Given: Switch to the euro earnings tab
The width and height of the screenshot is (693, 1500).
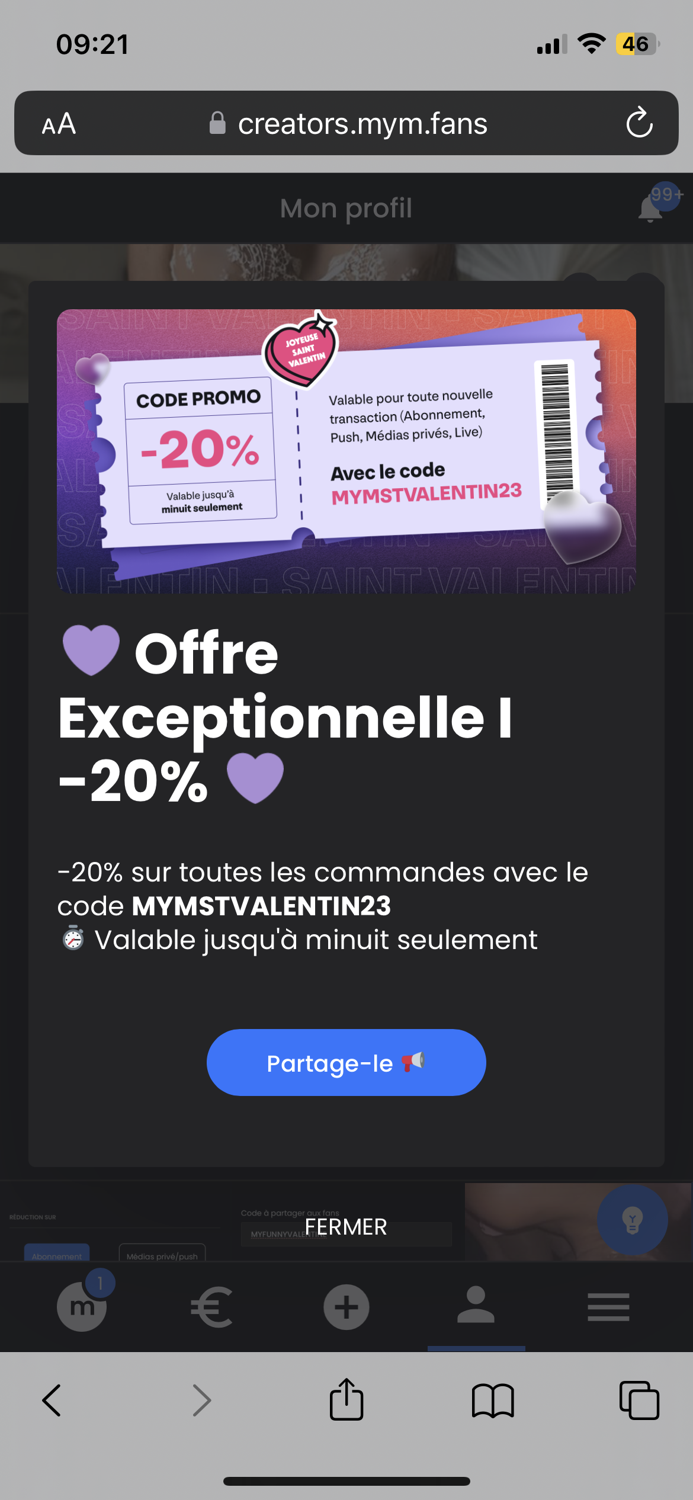Looking at the screenshot, I should [x=212, y=1307].
